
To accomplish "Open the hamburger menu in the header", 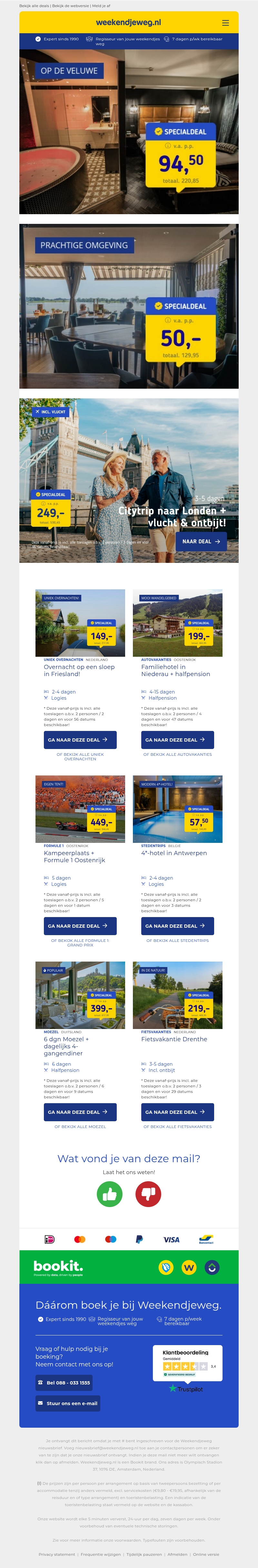I will click(x=226, y=23).
